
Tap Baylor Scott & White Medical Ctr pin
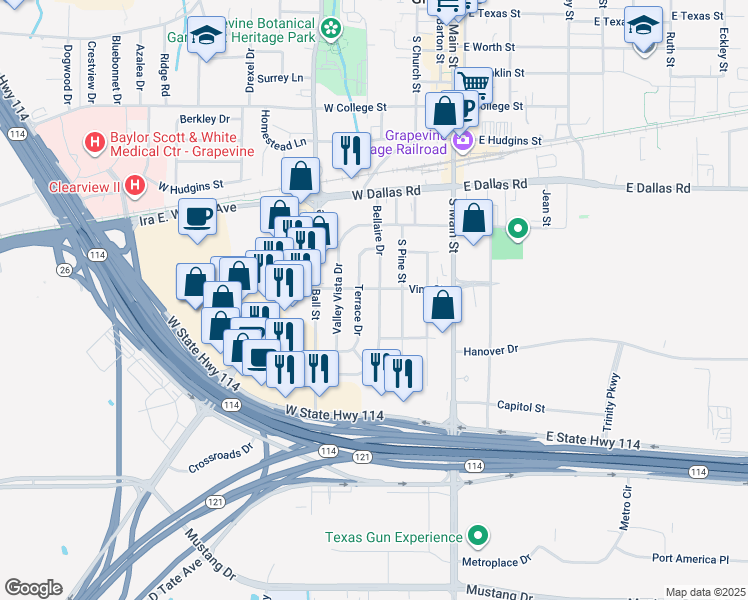94,143
